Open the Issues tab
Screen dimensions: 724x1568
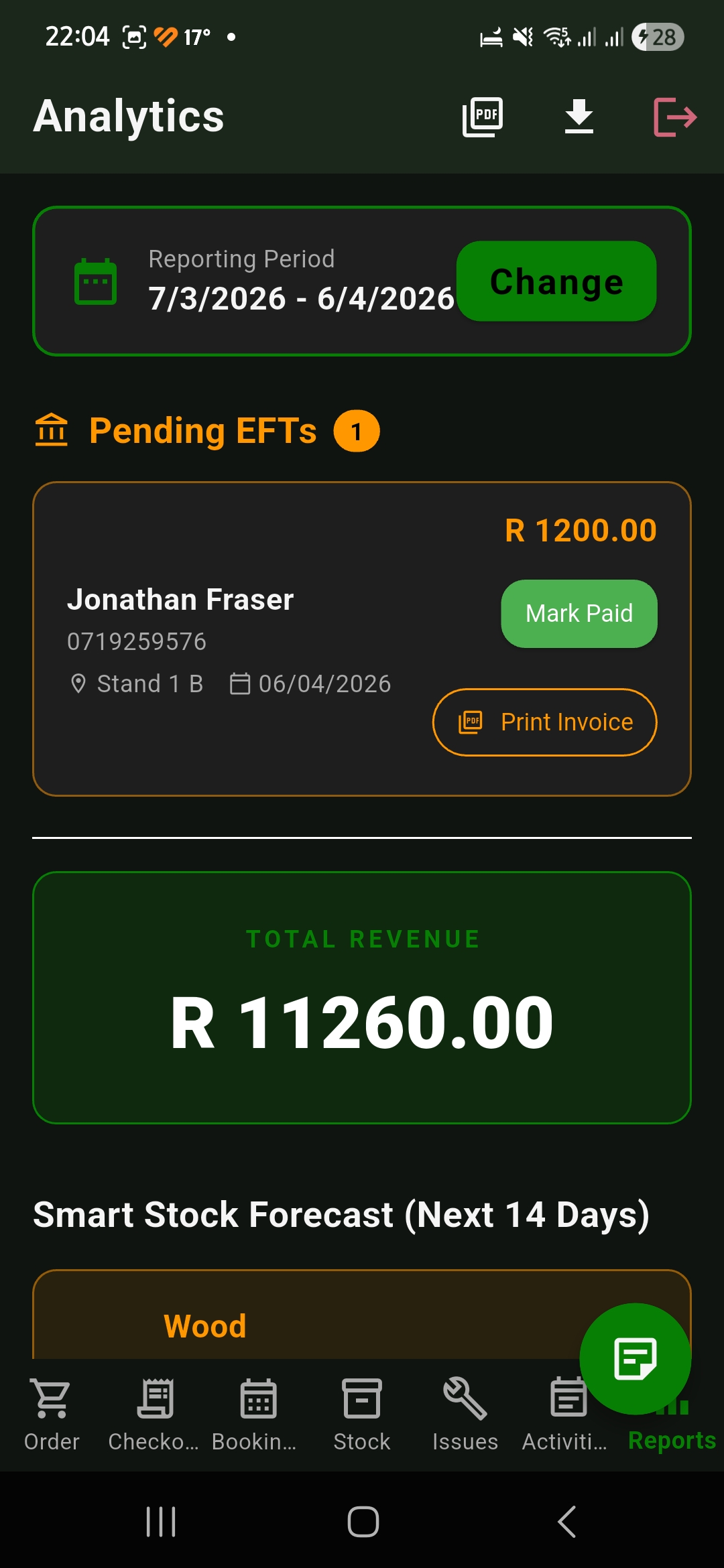(x=465, y=1414)
